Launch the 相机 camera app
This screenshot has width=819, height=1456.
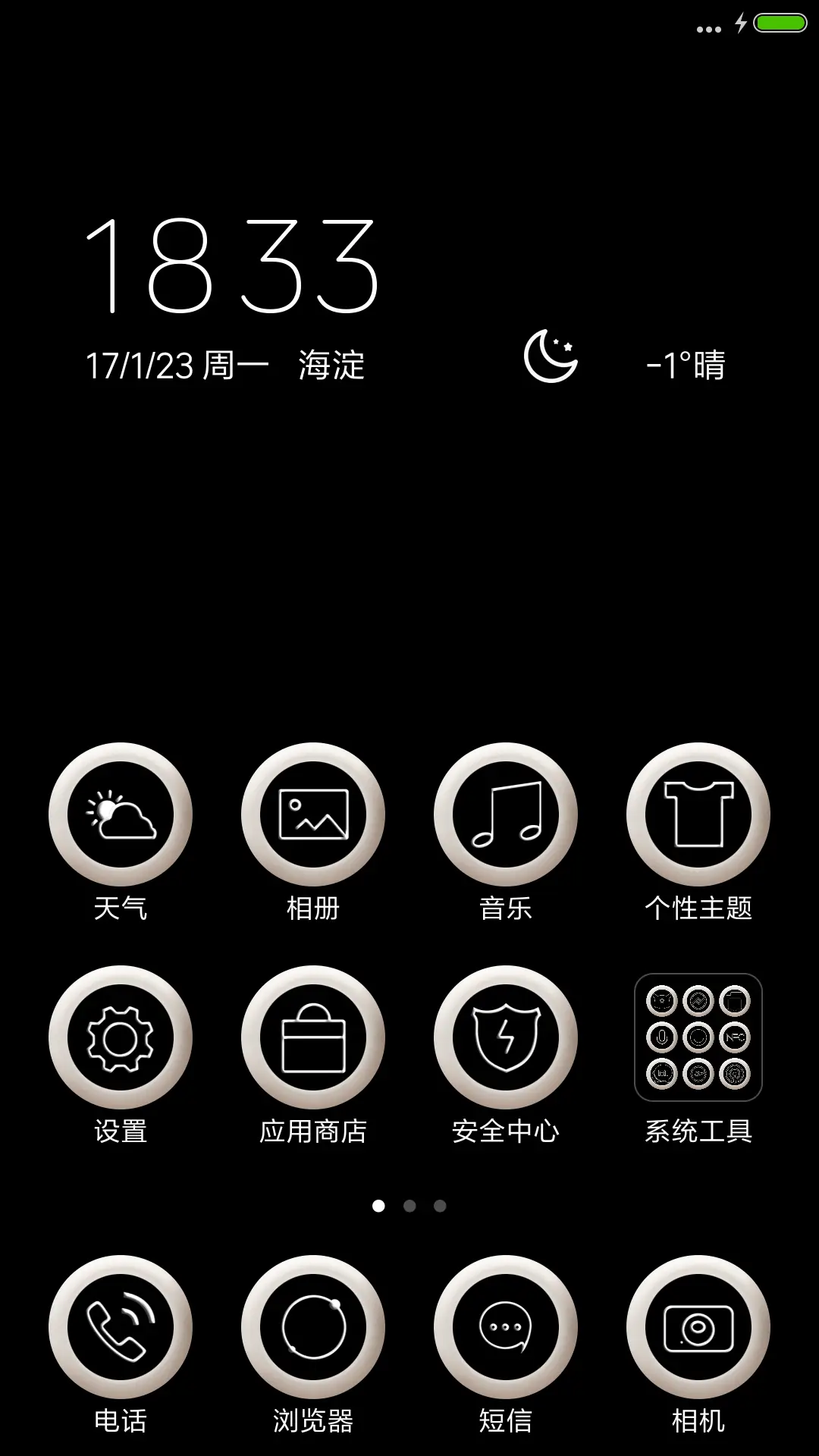pos(696,1326)
